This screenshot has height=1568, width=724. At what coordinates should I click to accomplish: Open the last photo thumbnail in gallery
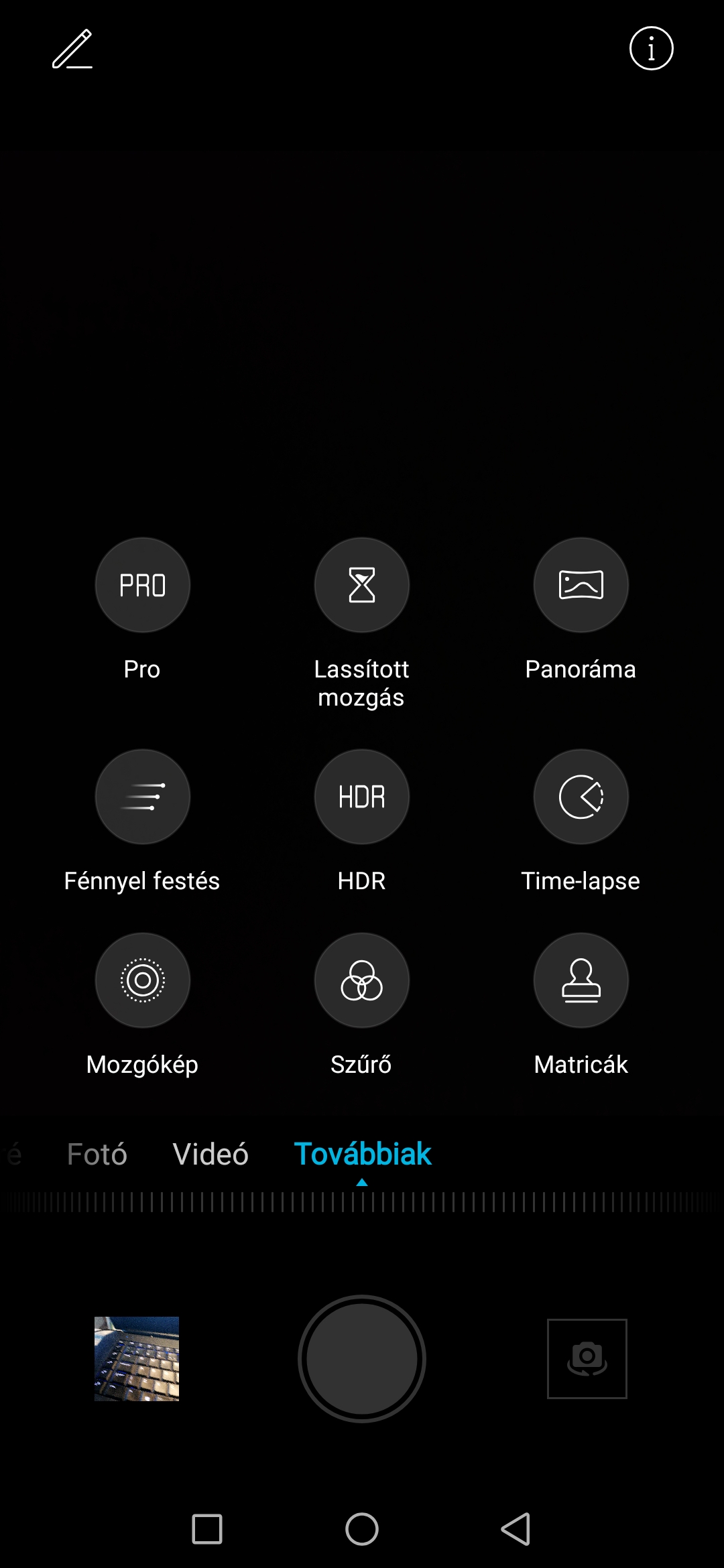[x=137, y=1359]
